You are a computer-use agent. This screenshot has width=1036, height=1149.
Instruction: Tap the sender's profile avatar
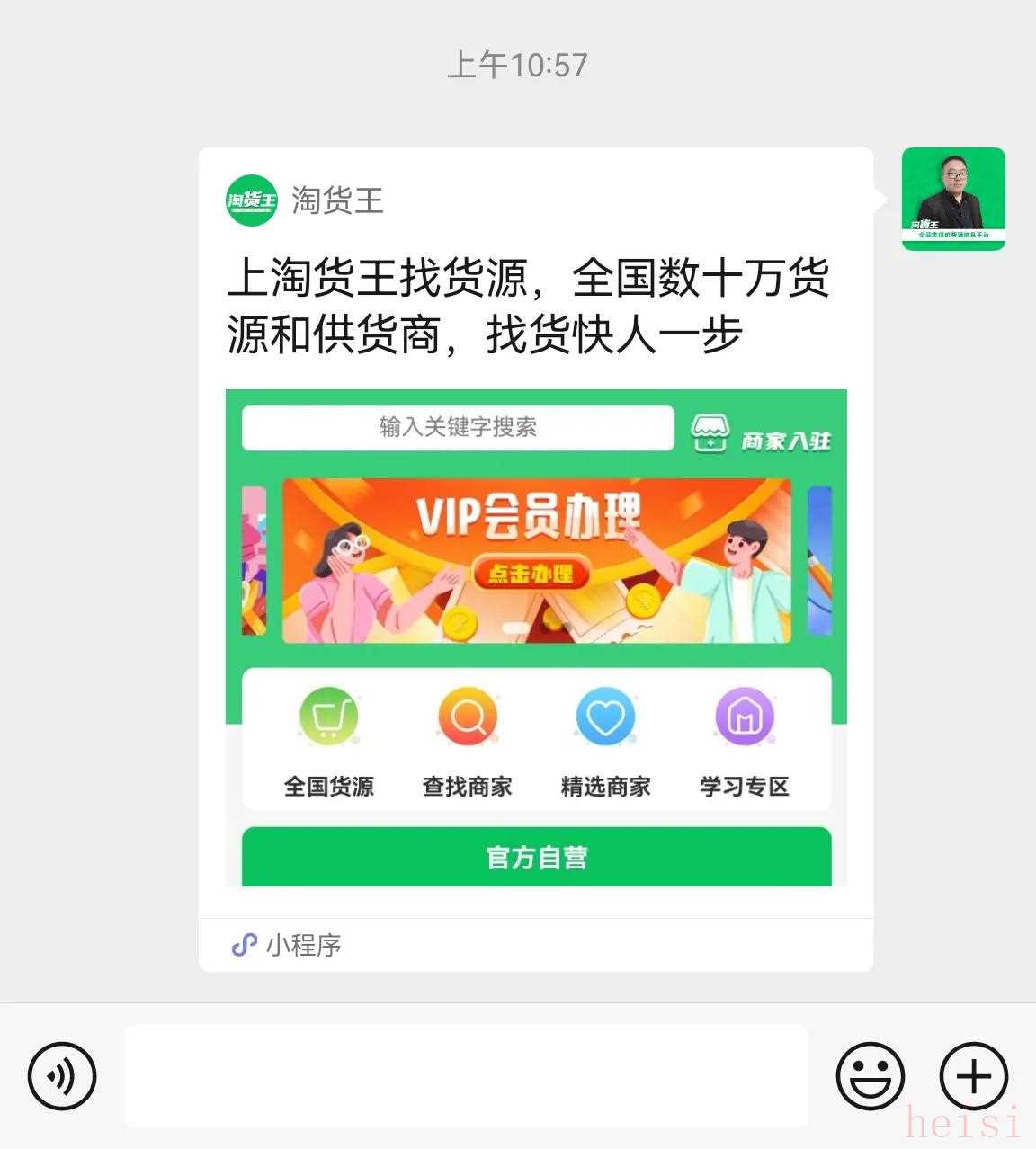click(x=953, y=199)
